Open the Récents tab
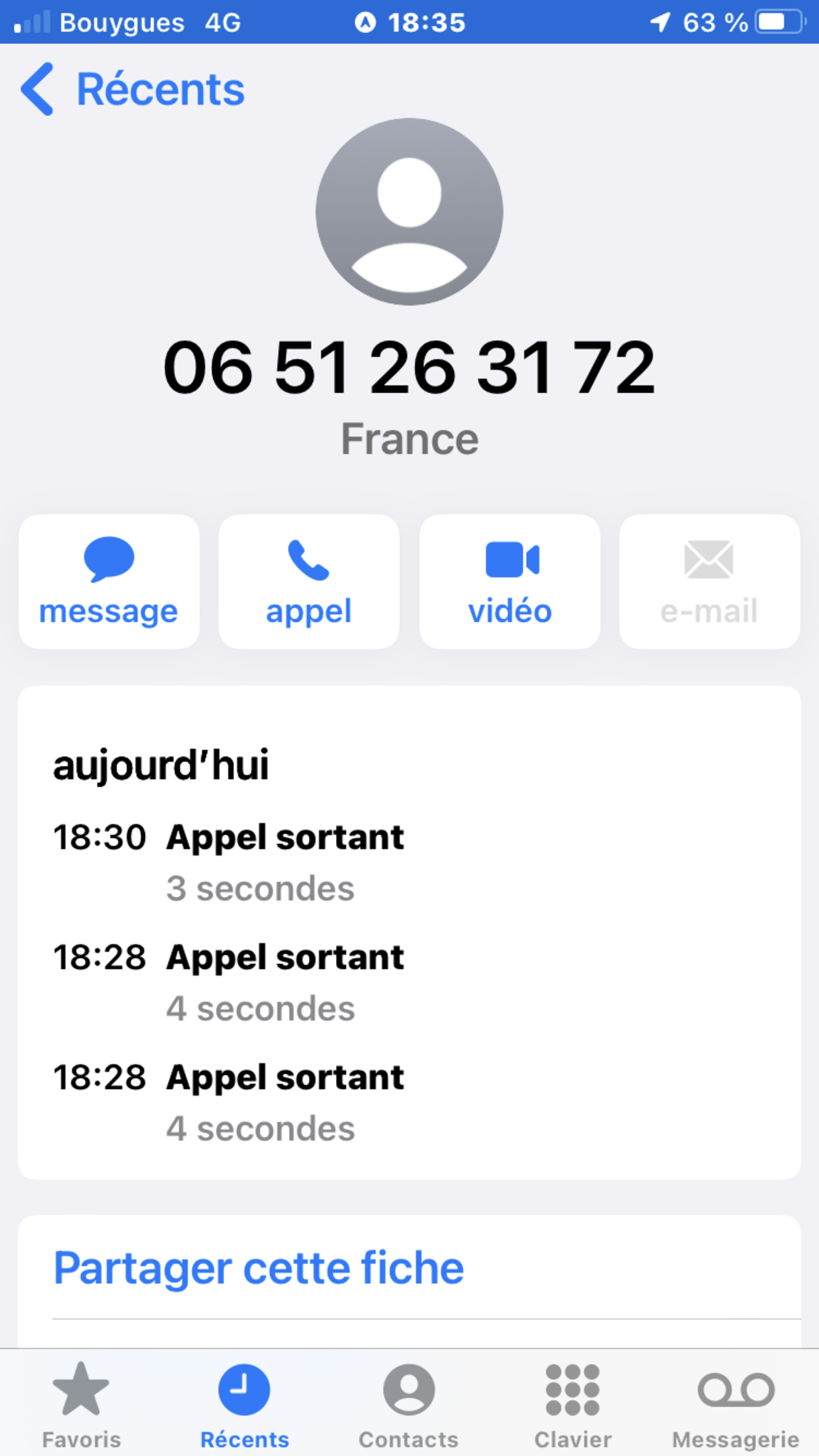This screenshot has height=1456, width=819. pos(244,1404)
